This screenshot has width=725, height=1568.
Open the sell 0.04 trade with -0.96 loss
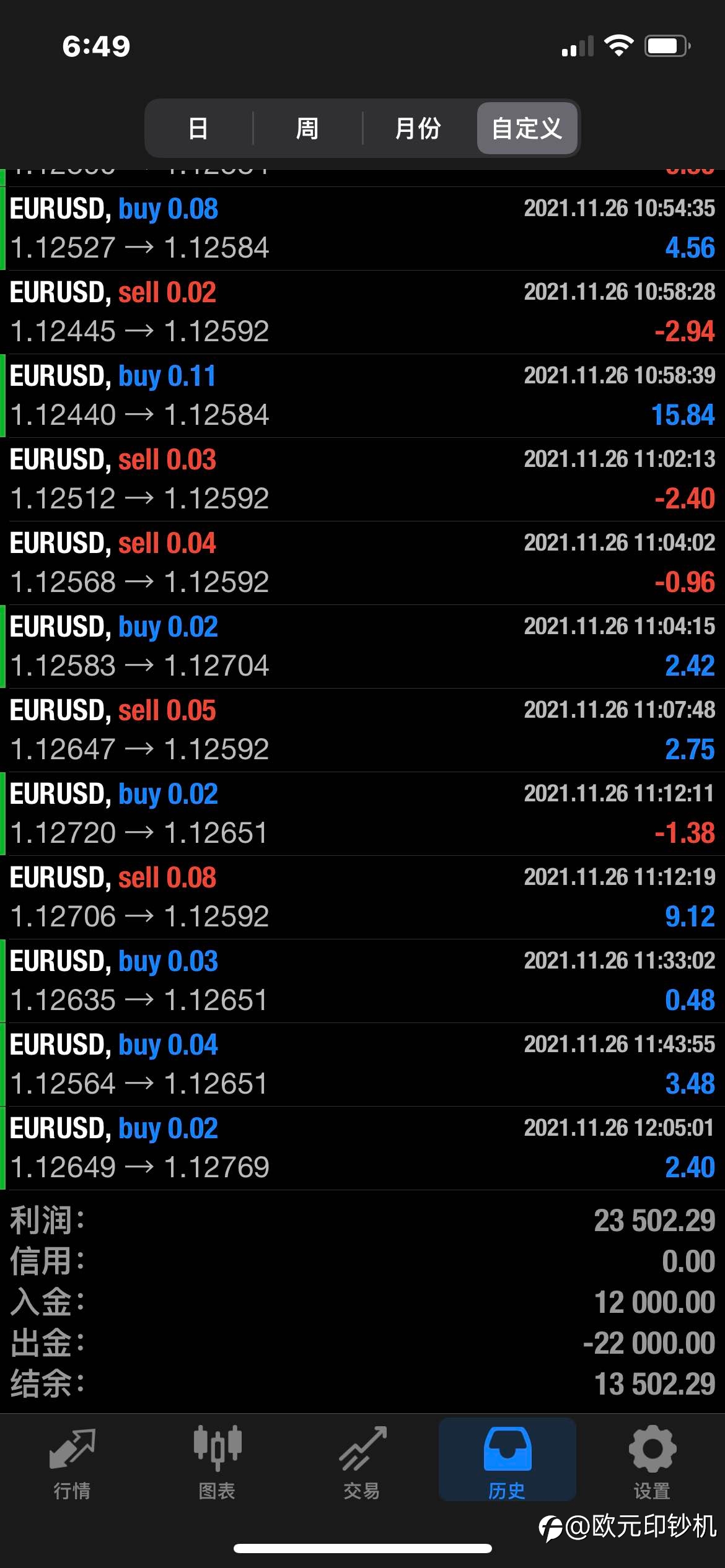pos(362,563)
